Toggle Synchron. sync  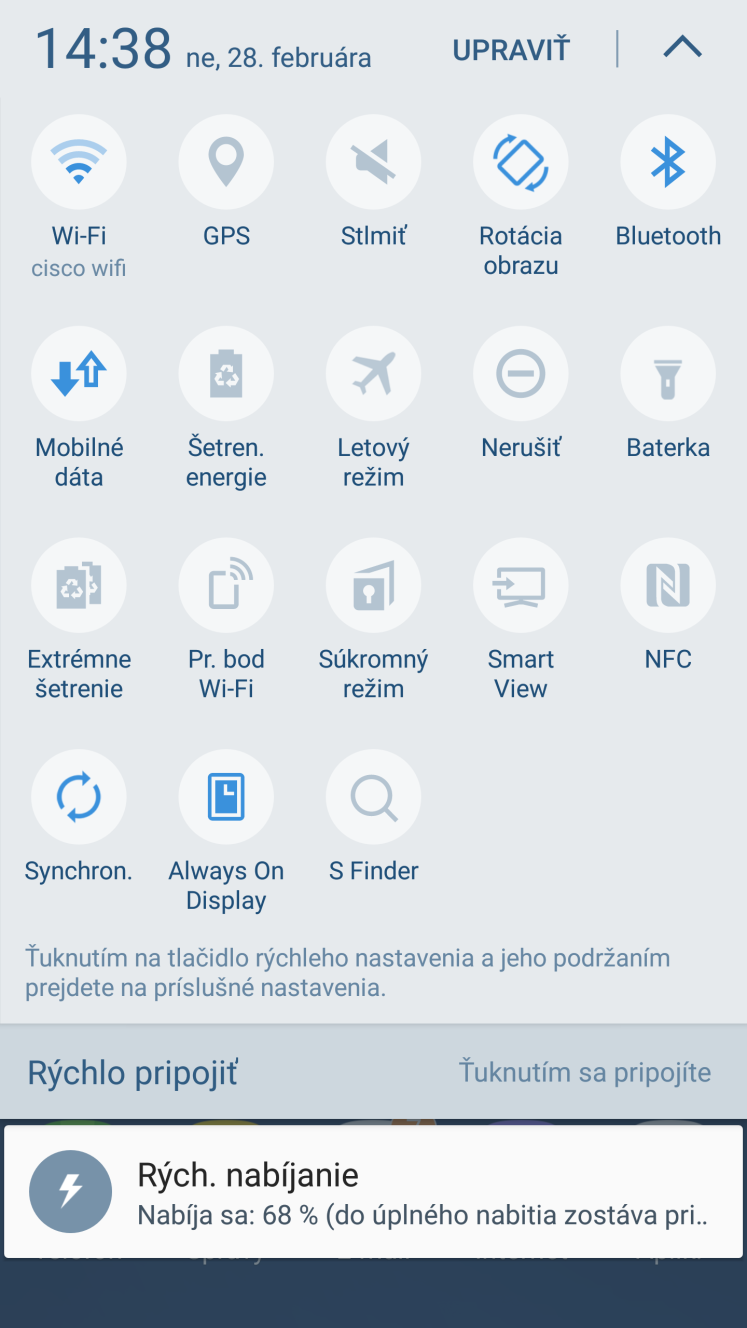[x=79, y=798]
